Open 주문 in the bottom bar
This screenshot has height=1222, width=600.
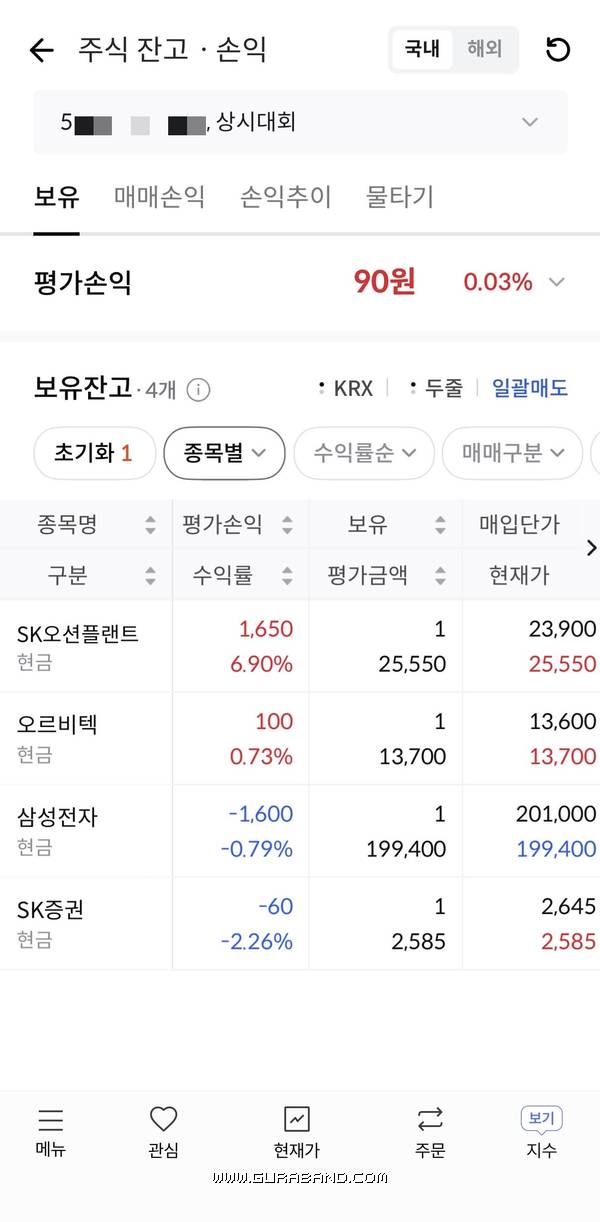pyautogui.click(x=430, y=1132)
